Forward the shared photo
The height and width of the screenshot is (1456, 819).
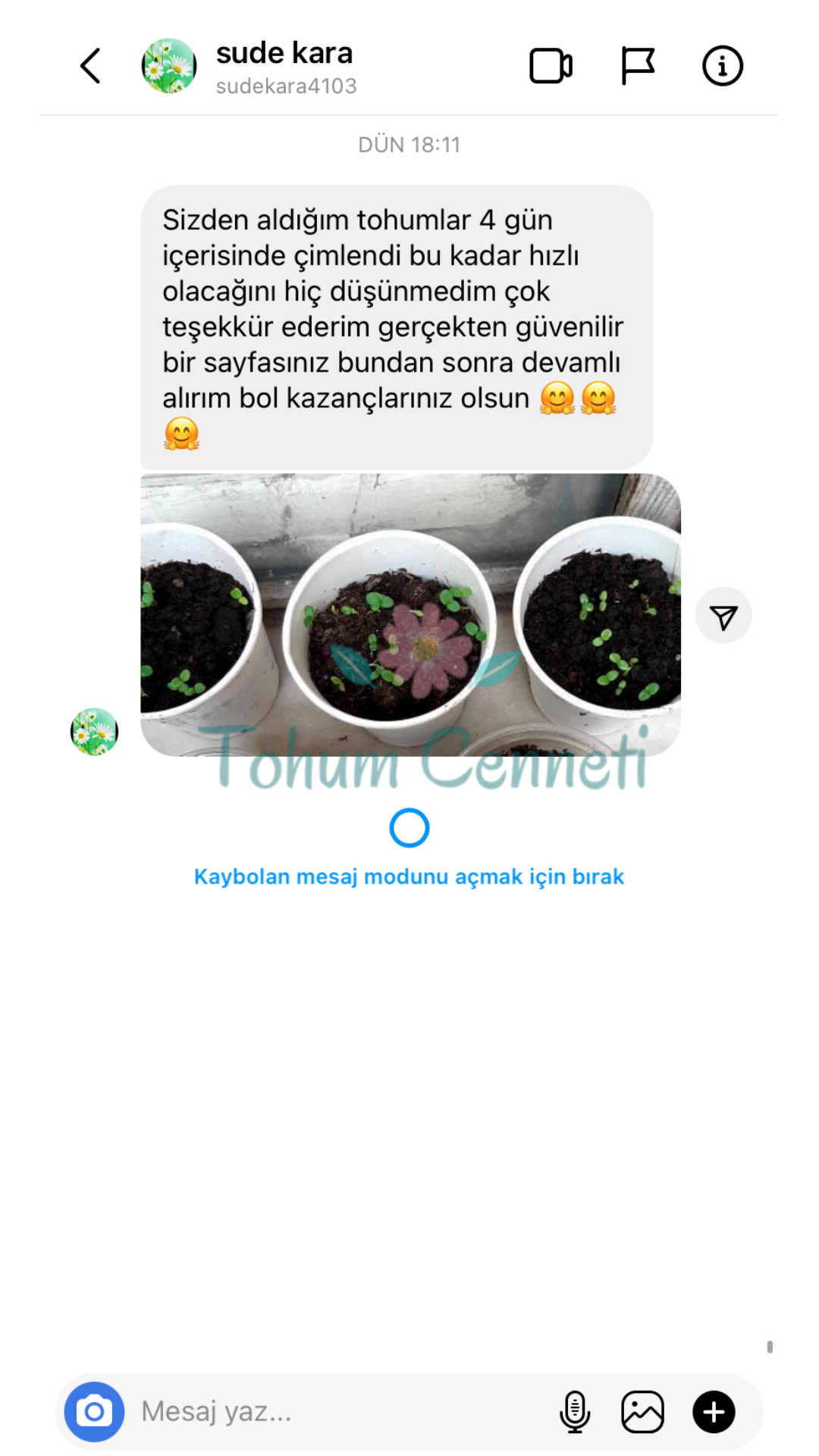point(723,616)
